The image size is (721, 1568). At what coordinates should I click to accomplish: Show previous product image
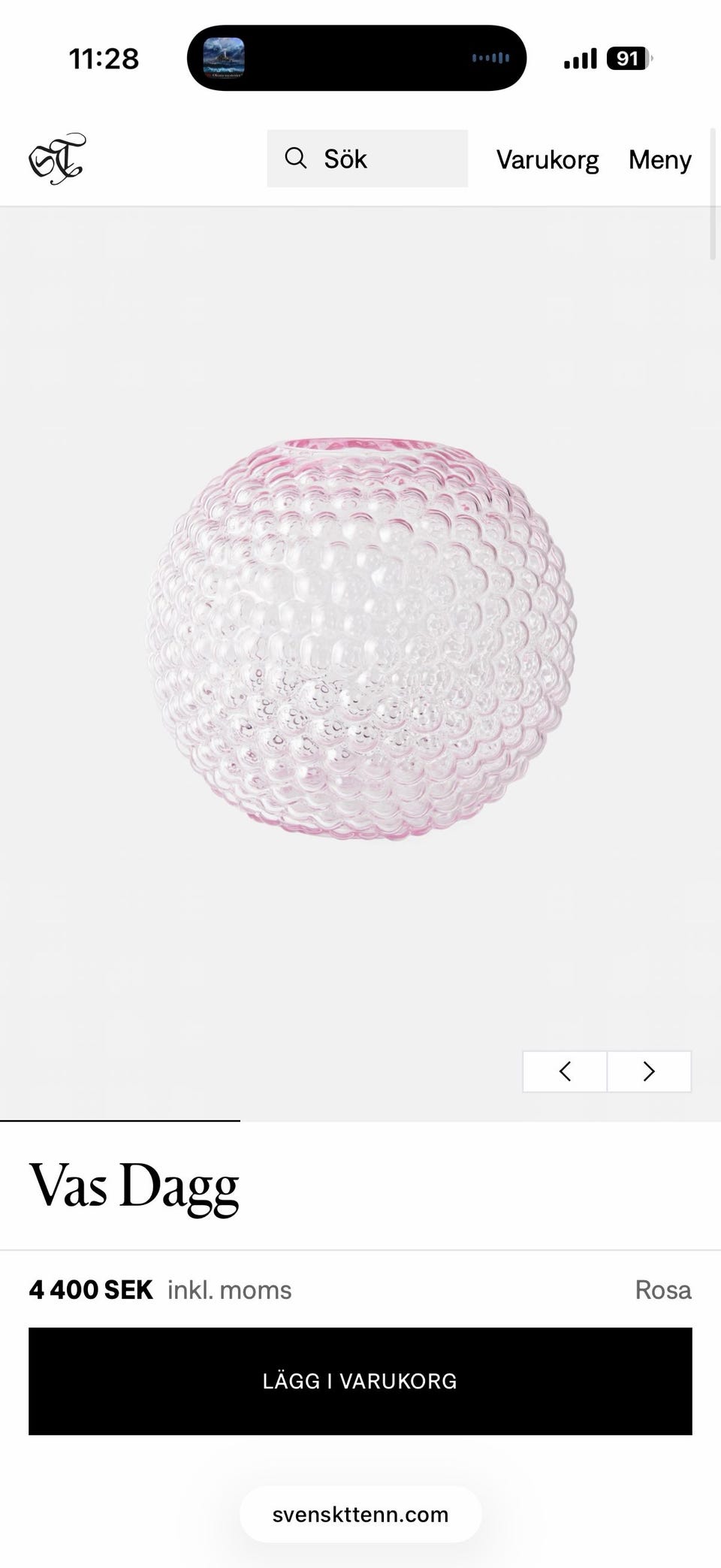tap(565, 1071)
